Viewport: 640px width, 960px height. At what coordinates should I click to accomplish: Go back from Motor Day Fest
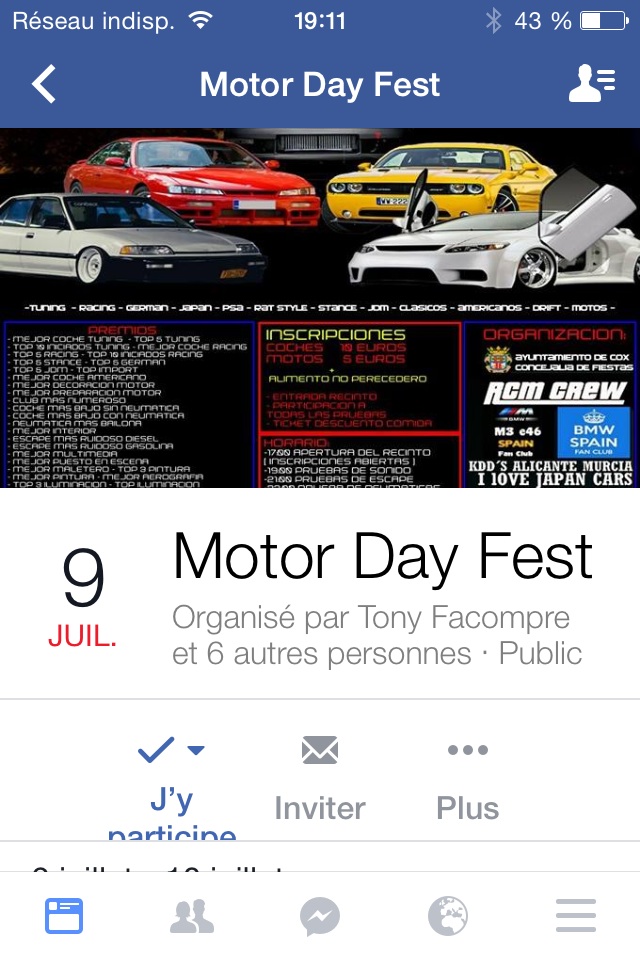click(44, 84)
